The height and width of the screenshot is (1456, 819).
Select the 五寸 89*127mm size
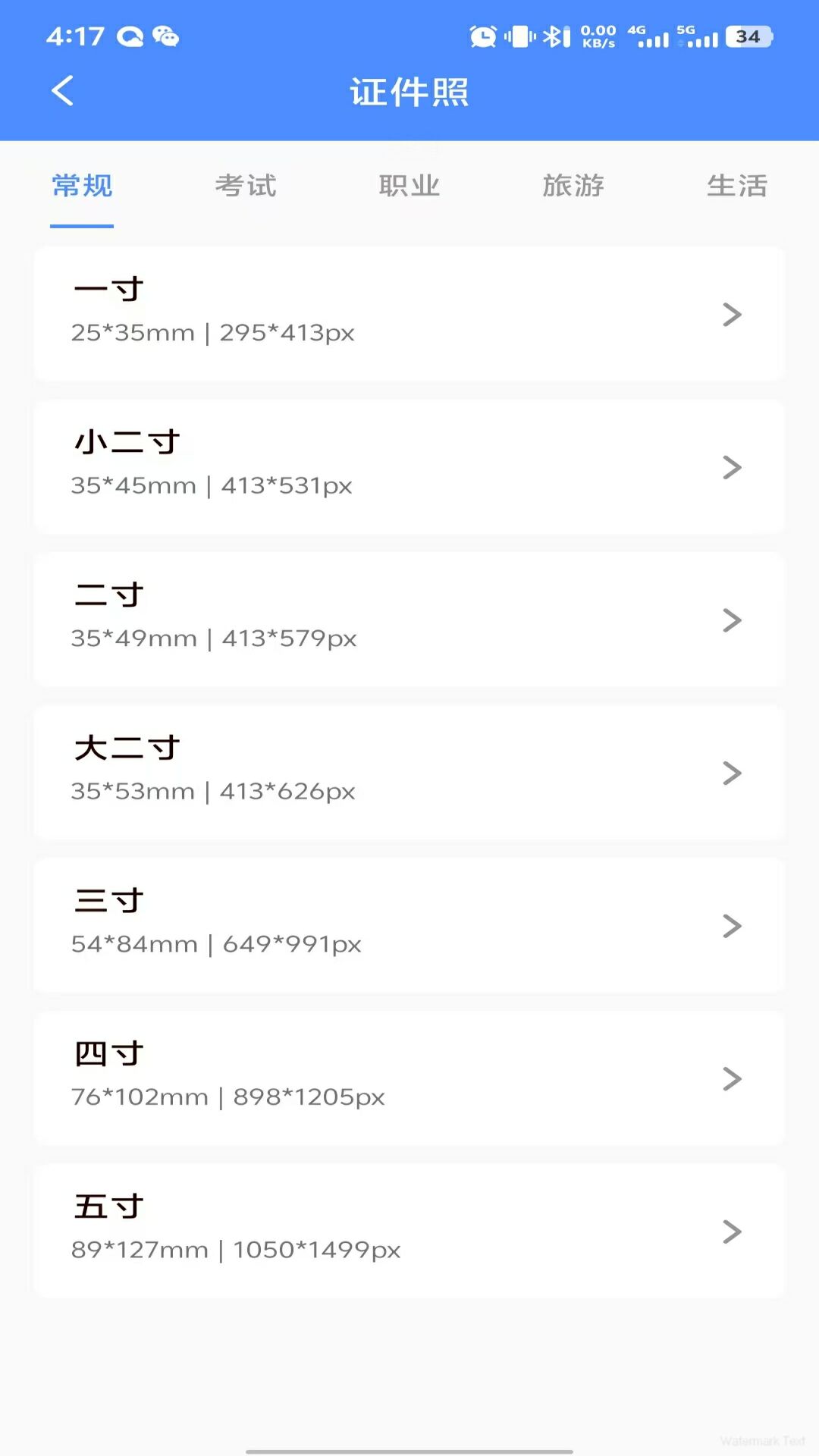coord(409,1231)
